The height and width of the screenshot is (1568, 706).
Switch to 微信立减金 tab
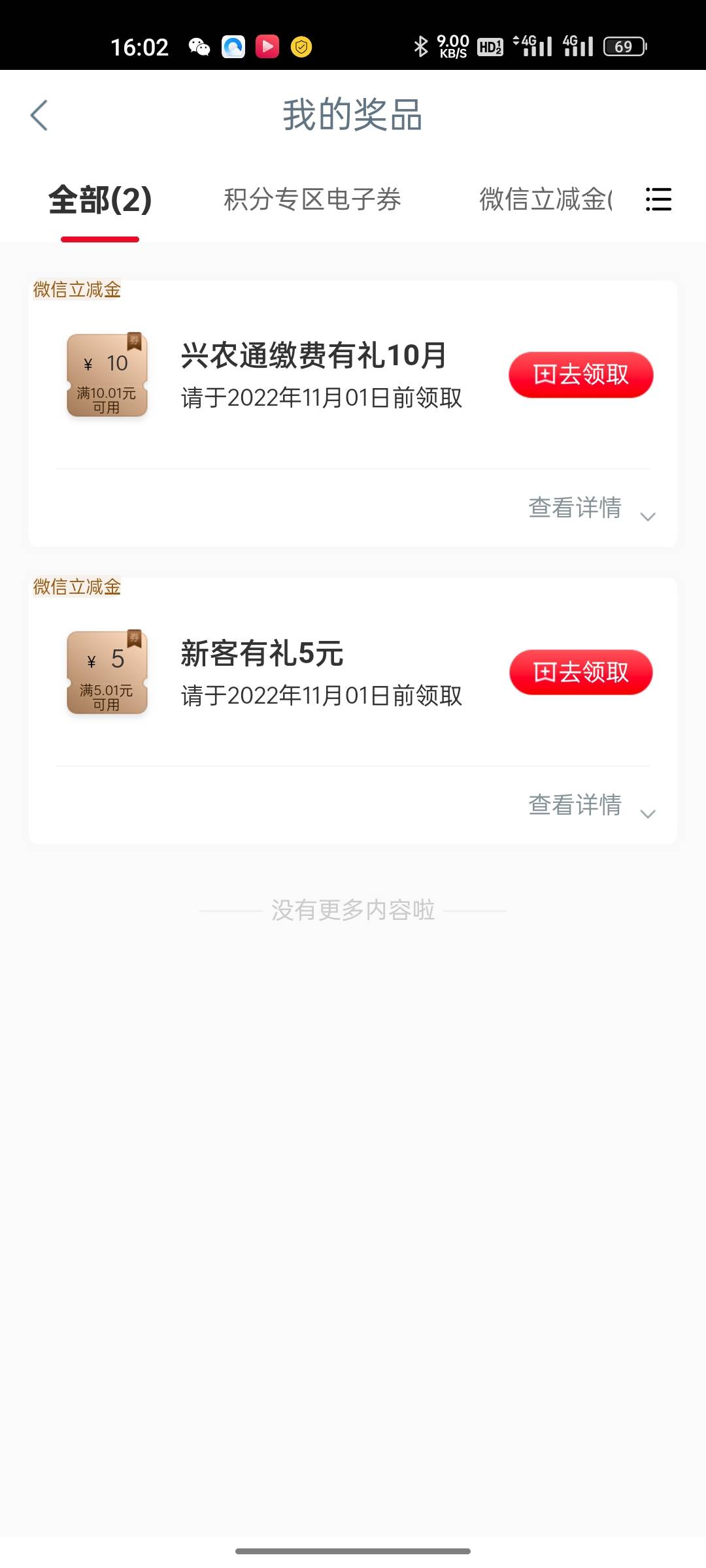[546, 199]
